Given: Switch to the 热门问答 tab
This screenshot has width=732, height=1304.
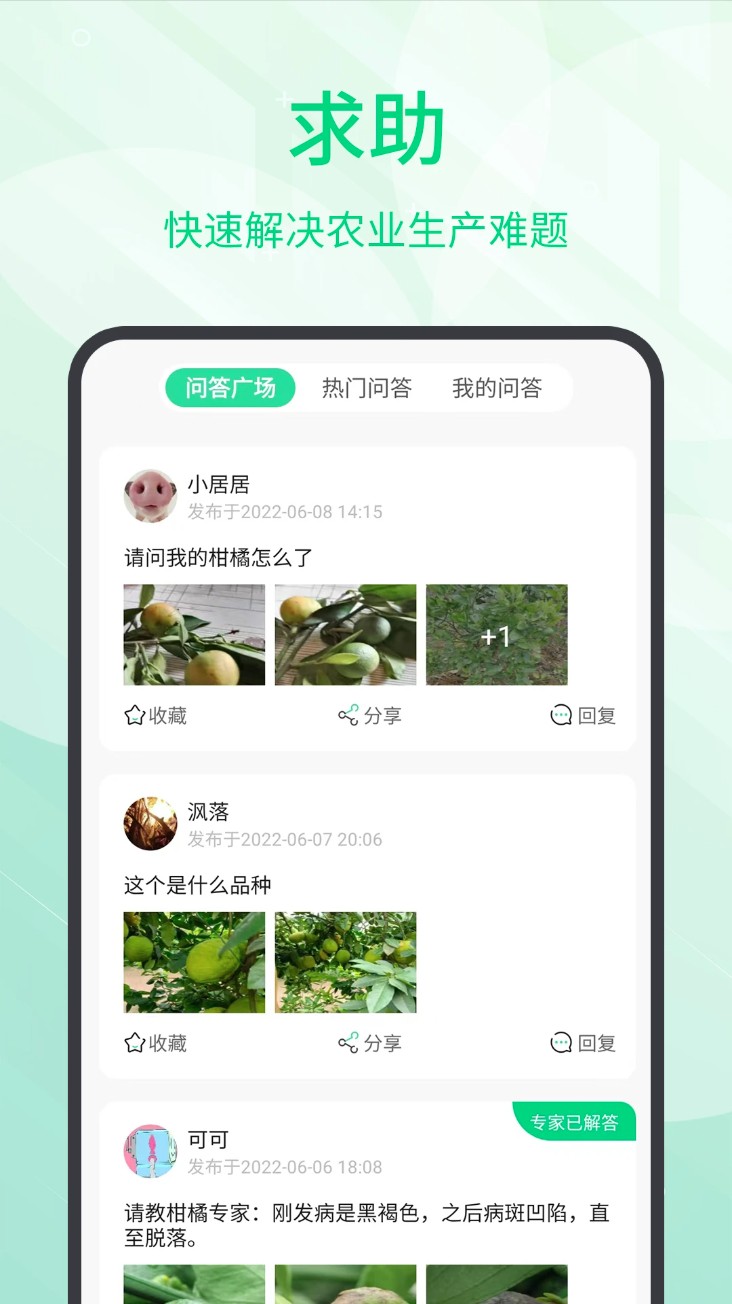Looking at the screenshot, I should pyautogui.click(x=370, y=389).
